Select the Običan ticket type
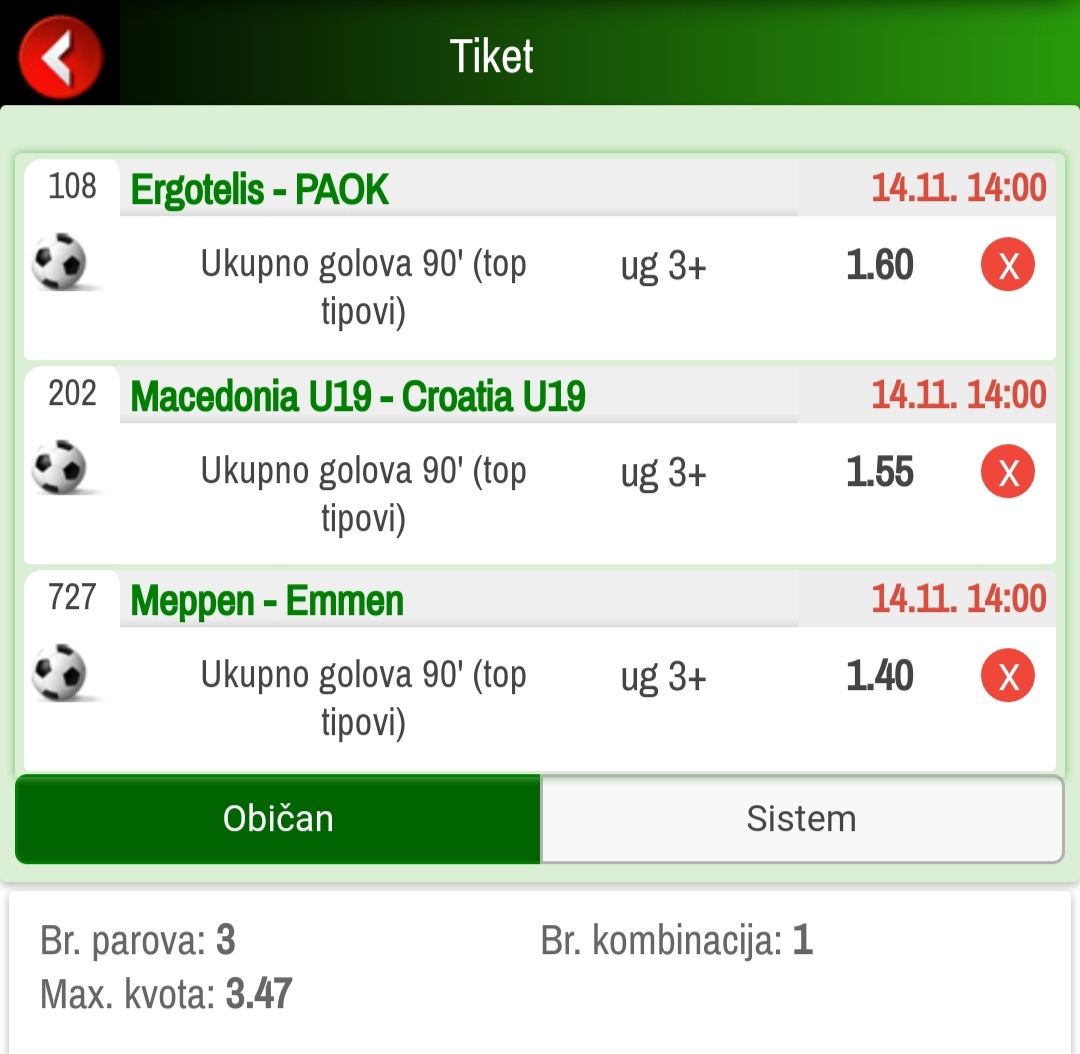Image resolution: width=1080 pixels, height=1054 pixels. tap(278, 819)
